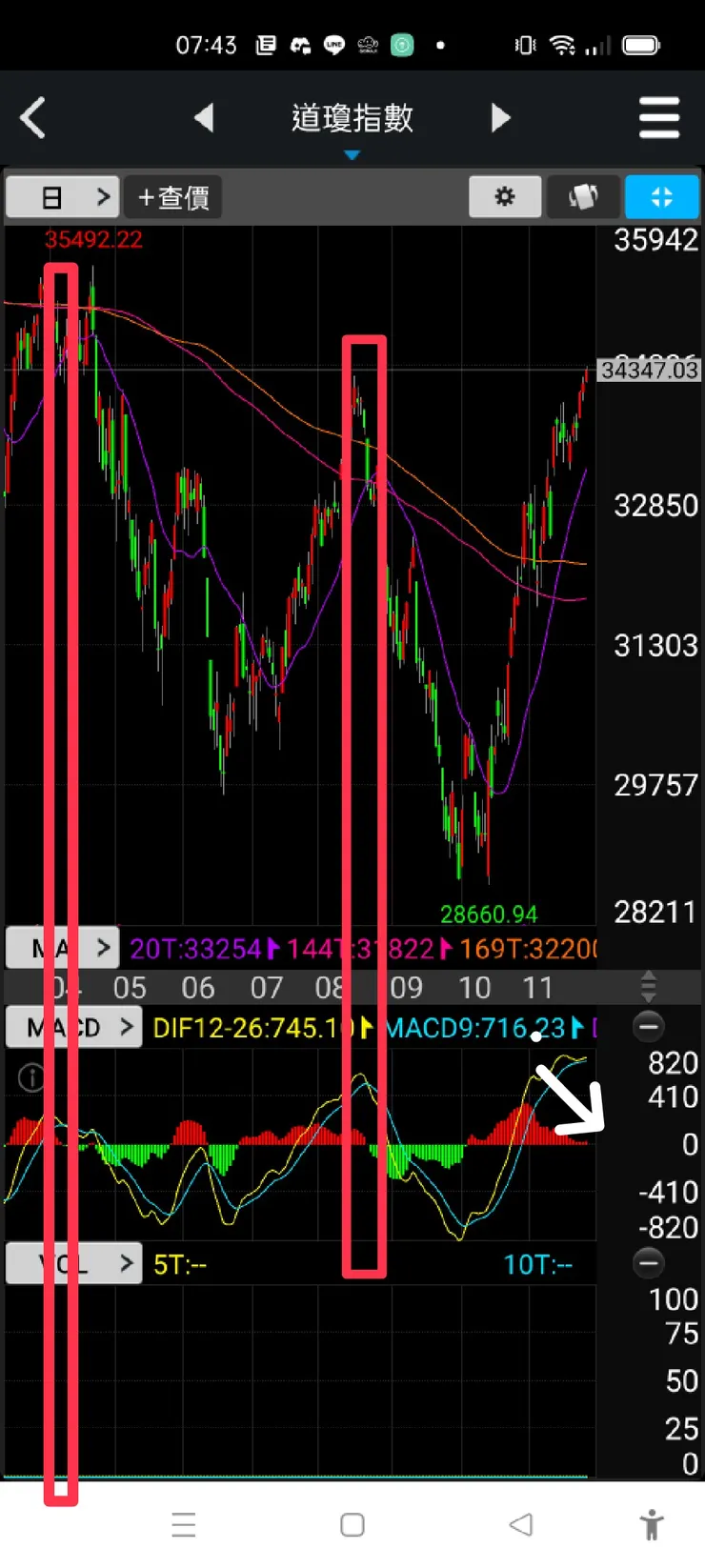This screenshot has height=1568, width=705.
Task: Open chart settings gear
Action: 505,197
